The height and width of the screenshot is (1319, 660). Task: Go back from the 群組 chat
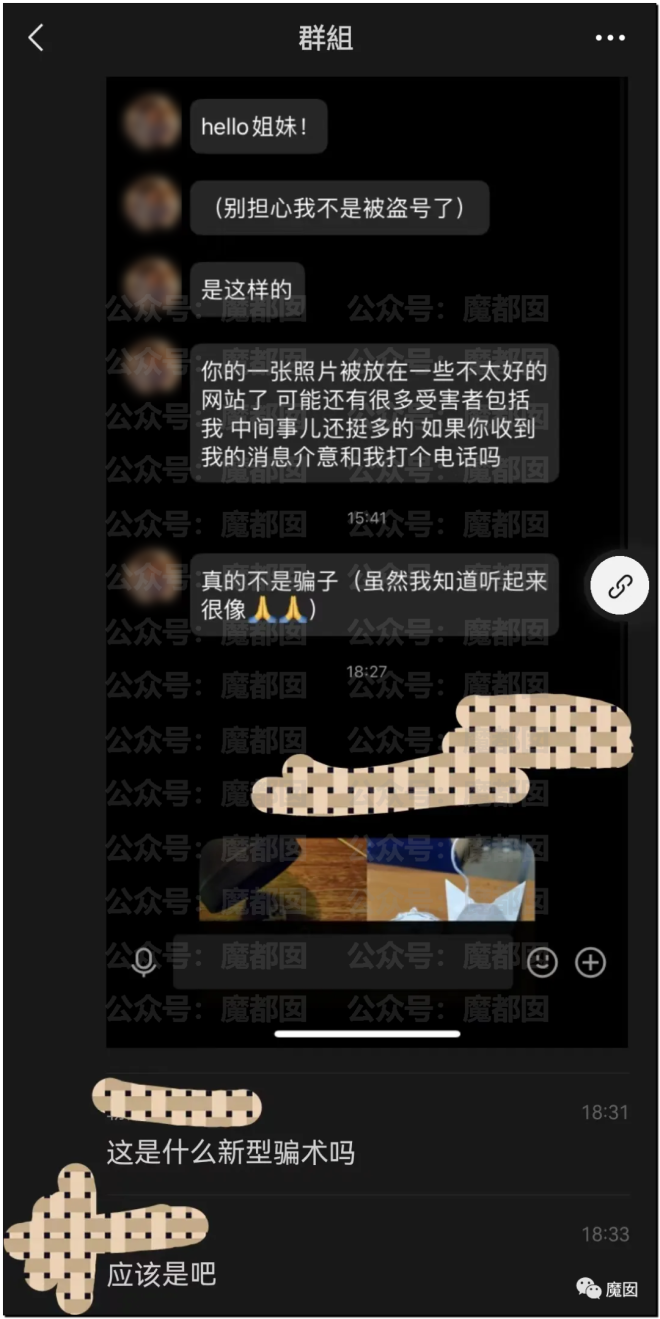[36, 39]
